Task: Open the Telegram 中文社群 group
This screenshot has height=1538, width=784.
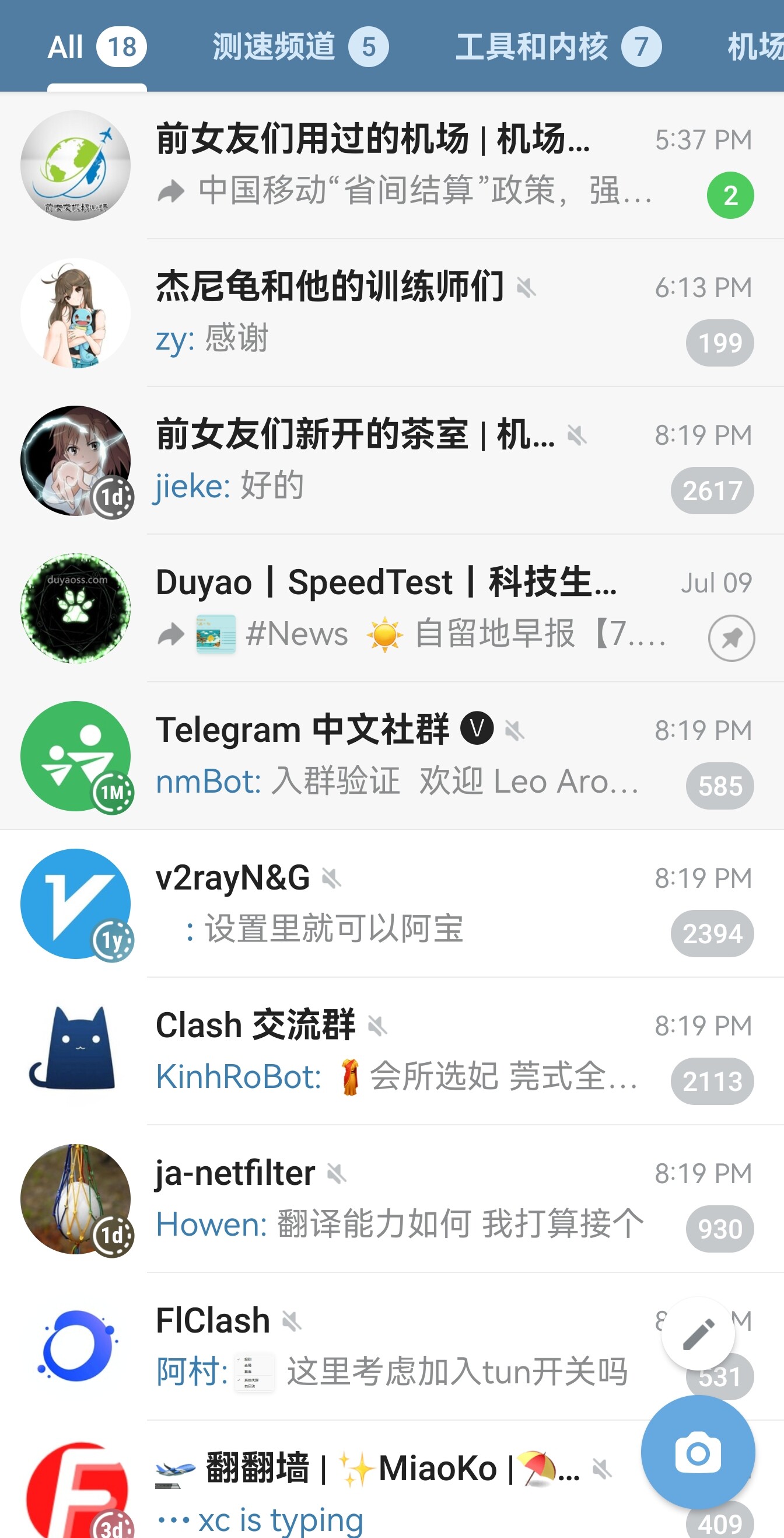Action: (392, 755)
